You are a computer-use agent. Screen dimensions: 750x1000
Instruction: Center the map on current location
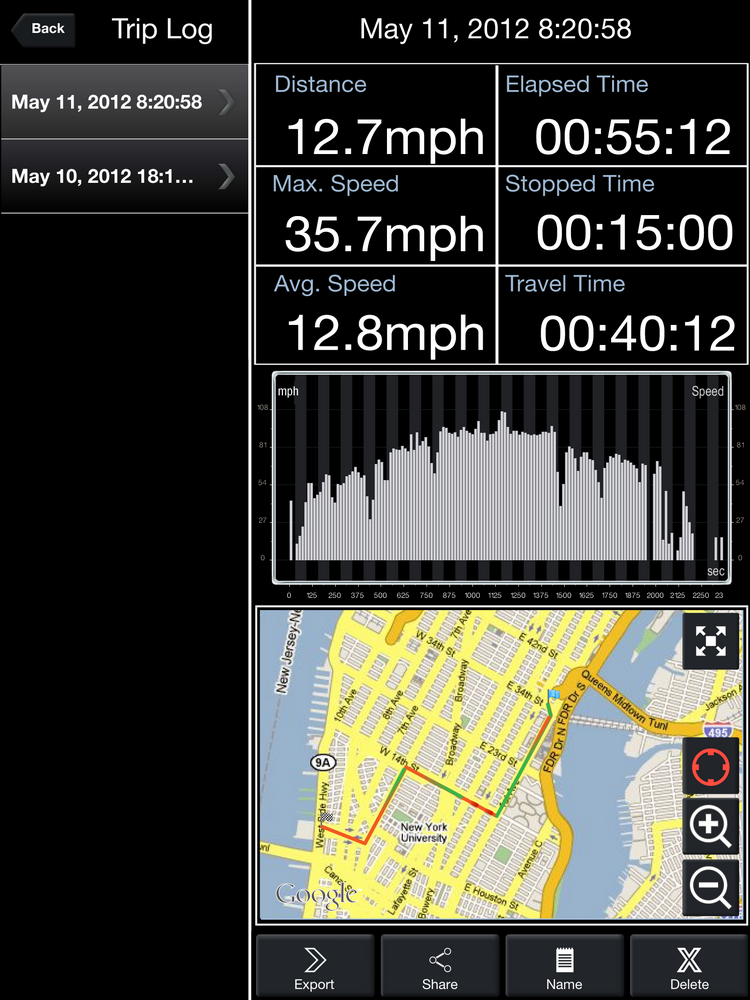click(x=710, y=767)
